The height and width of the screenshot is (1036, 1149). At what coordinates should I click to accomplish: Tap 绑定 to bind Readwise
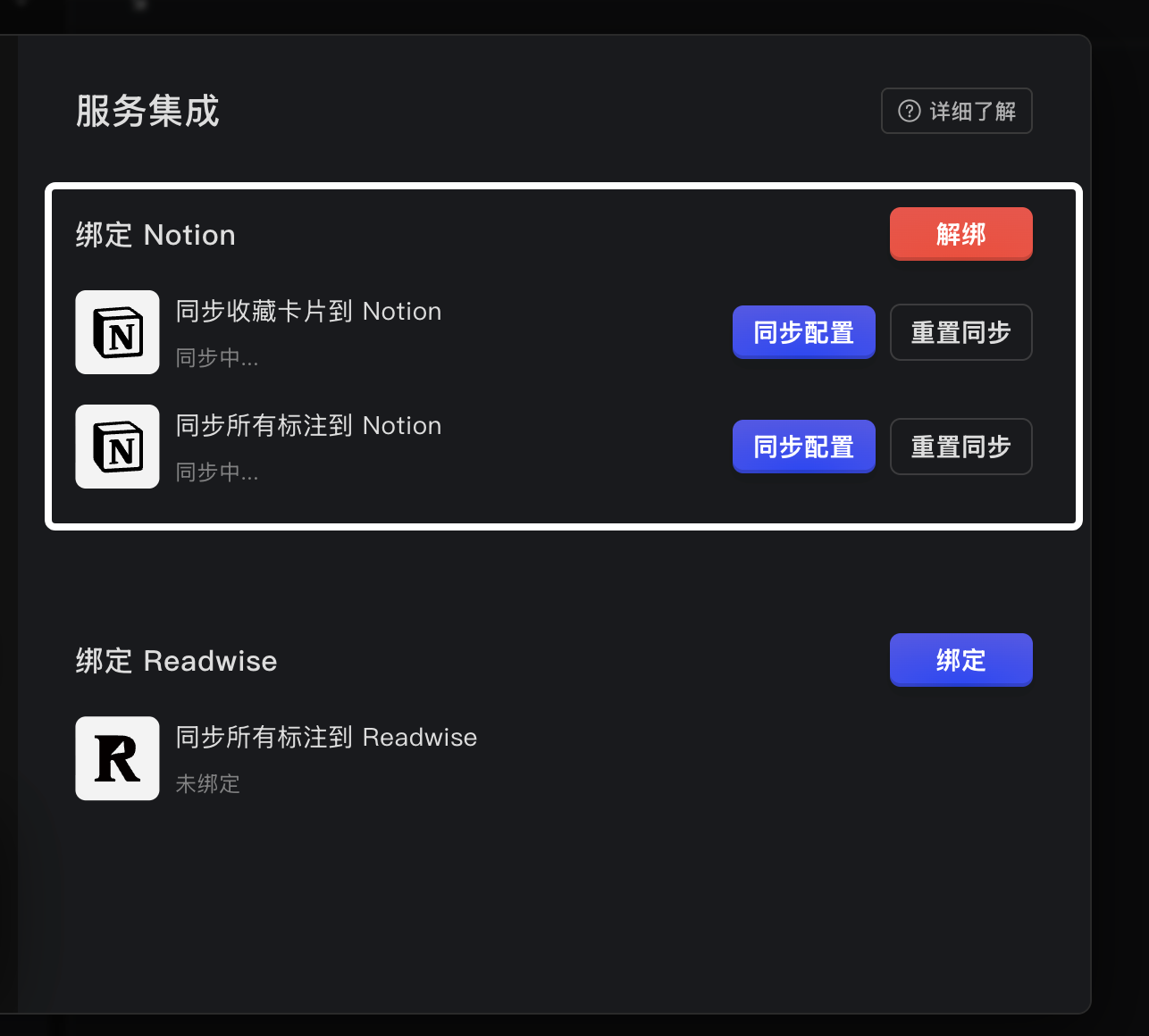tap(960, 660)
